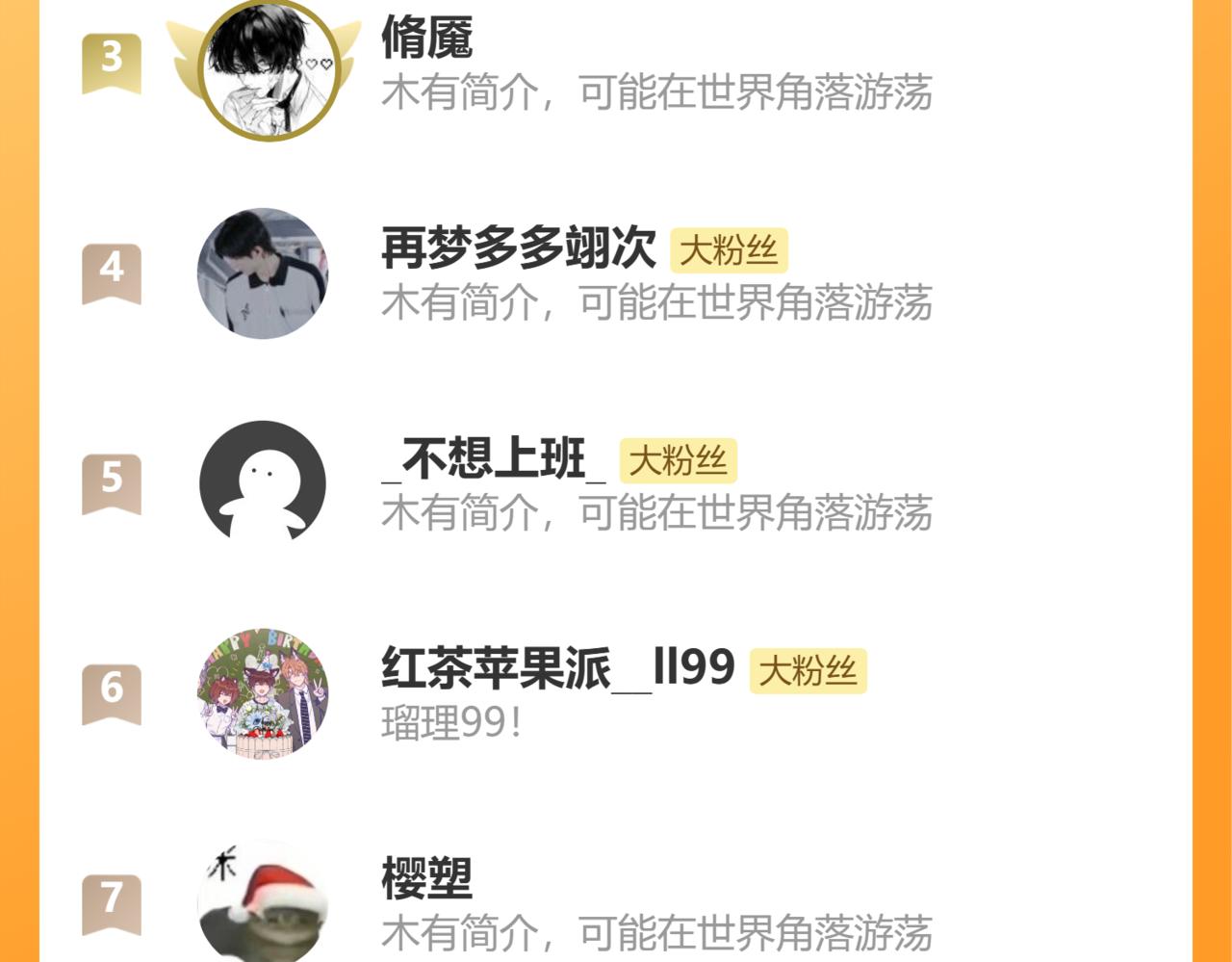This screenshot has height=962, width=1232.
Task: Open rank 3 user 脩魇's profile
Action: (426, 39)
